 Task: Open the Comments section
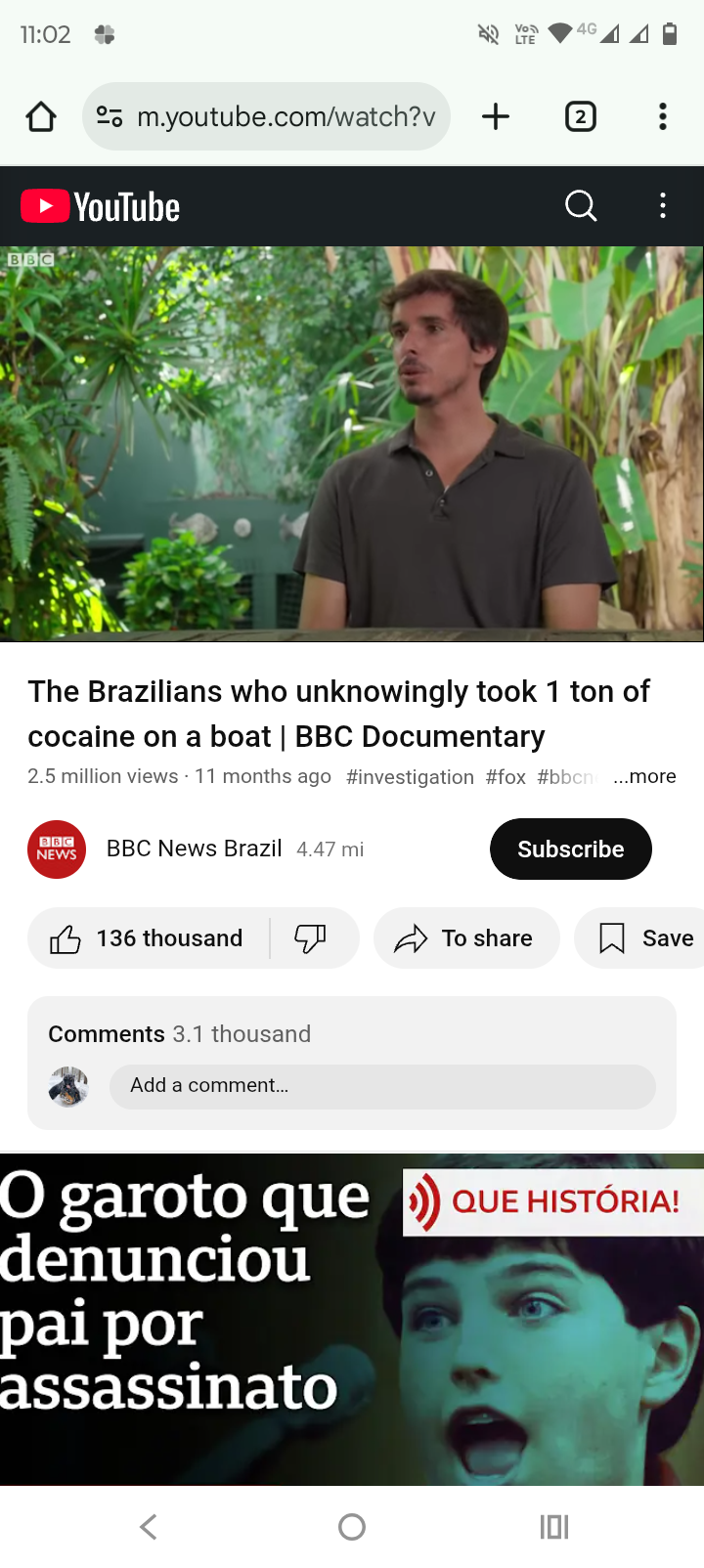pos(179,1034)
